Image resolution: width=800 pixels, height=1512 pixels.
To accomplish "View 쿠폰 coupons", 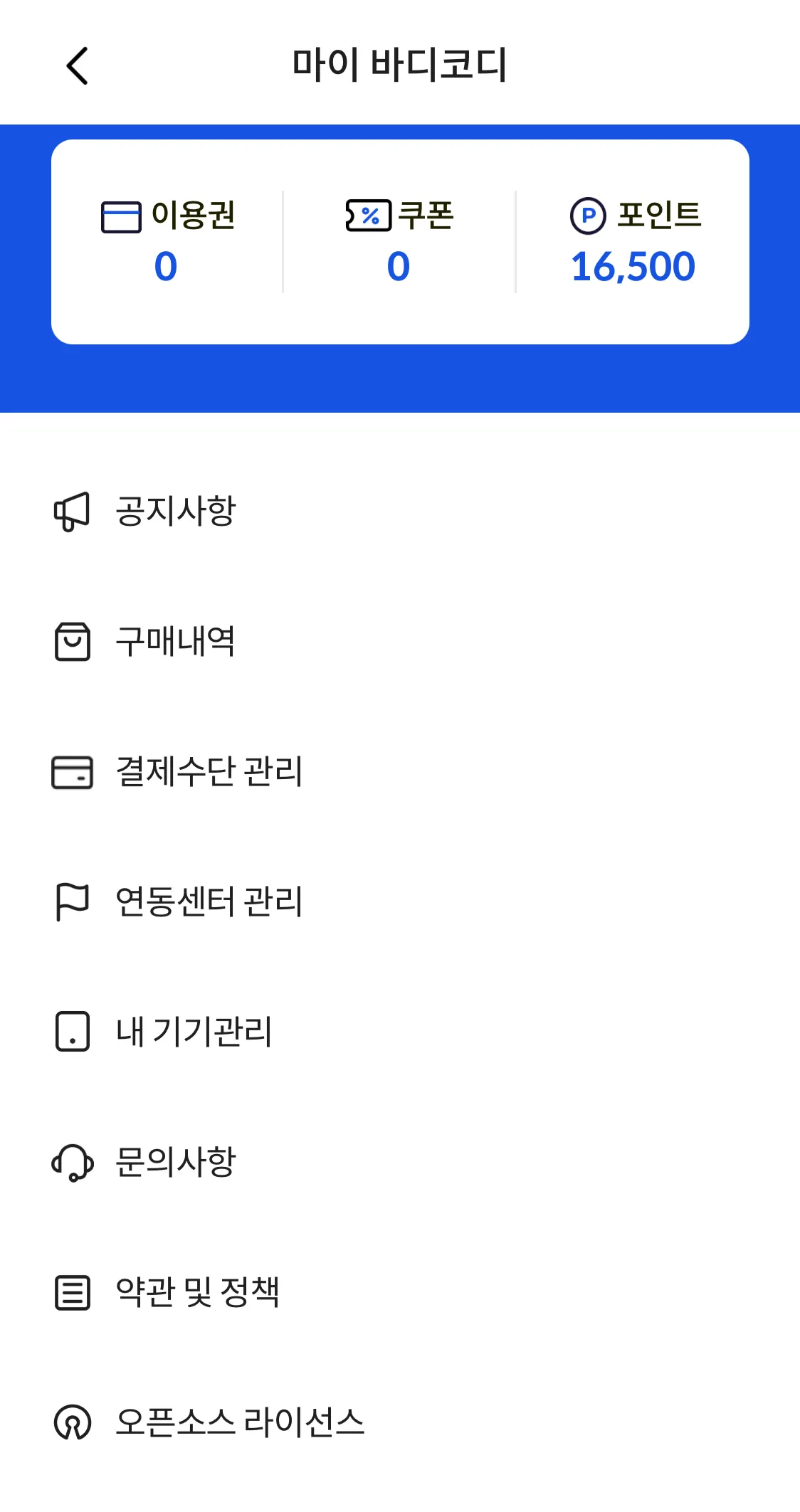I will [x=399, y=241].
